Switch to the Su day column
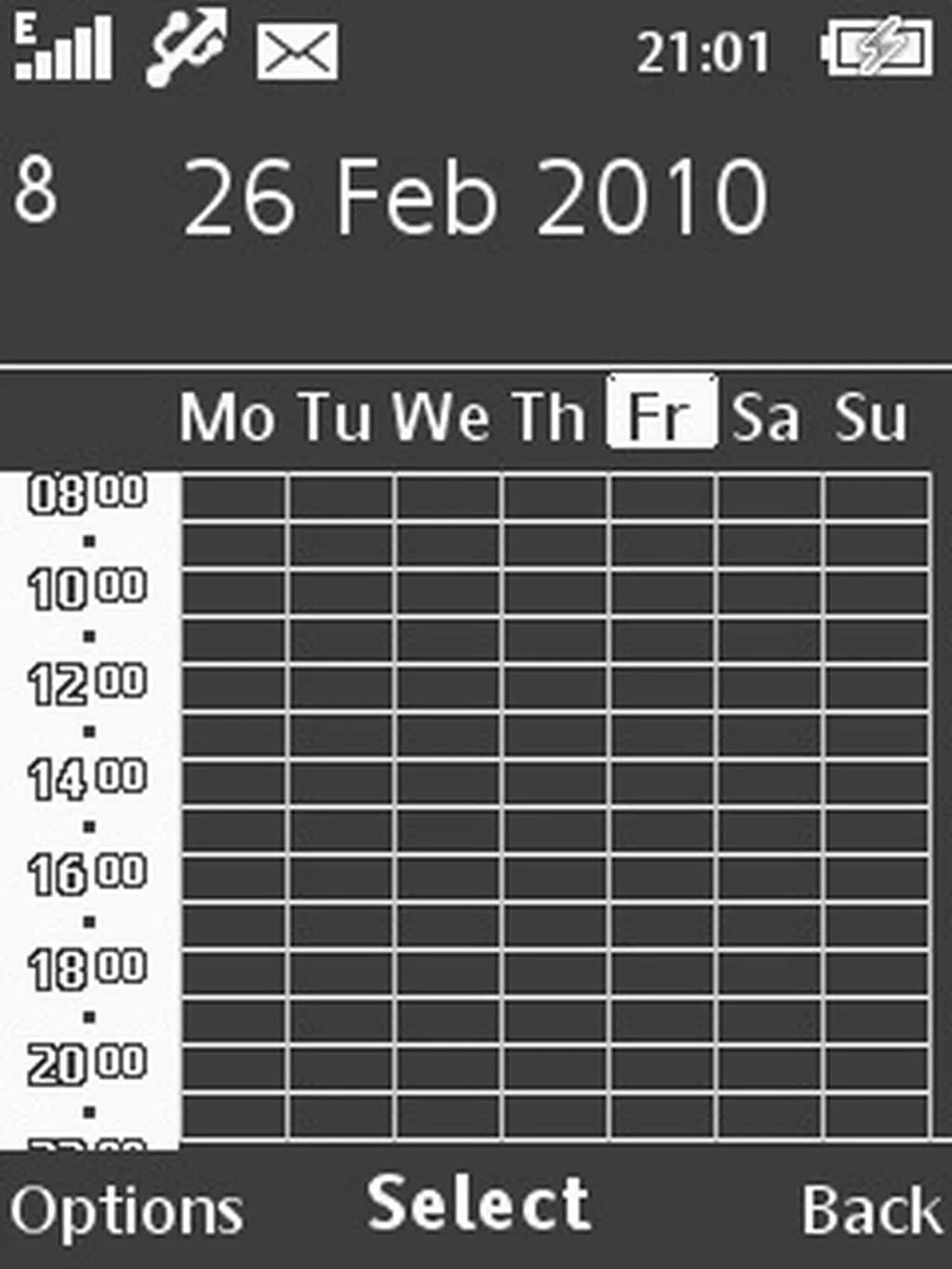Screen dimensions: 952x1269 pyautogui.click(x=870, y=417)
